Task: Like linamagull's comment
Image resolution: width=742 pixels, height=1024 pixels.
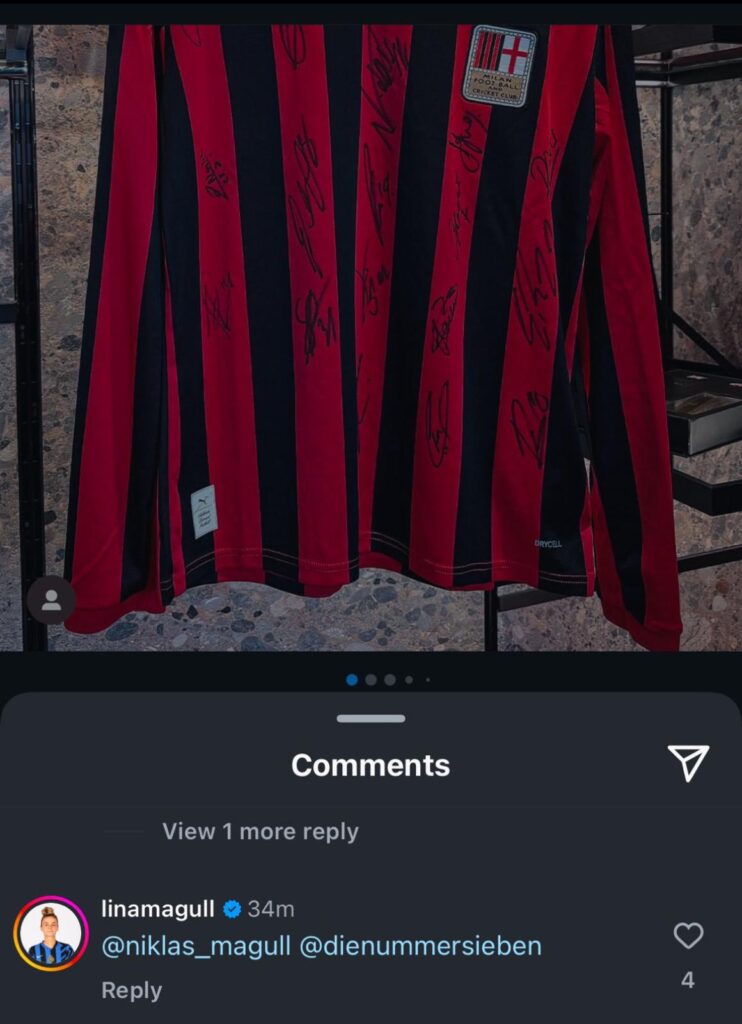Action: (x=688, y=936)
